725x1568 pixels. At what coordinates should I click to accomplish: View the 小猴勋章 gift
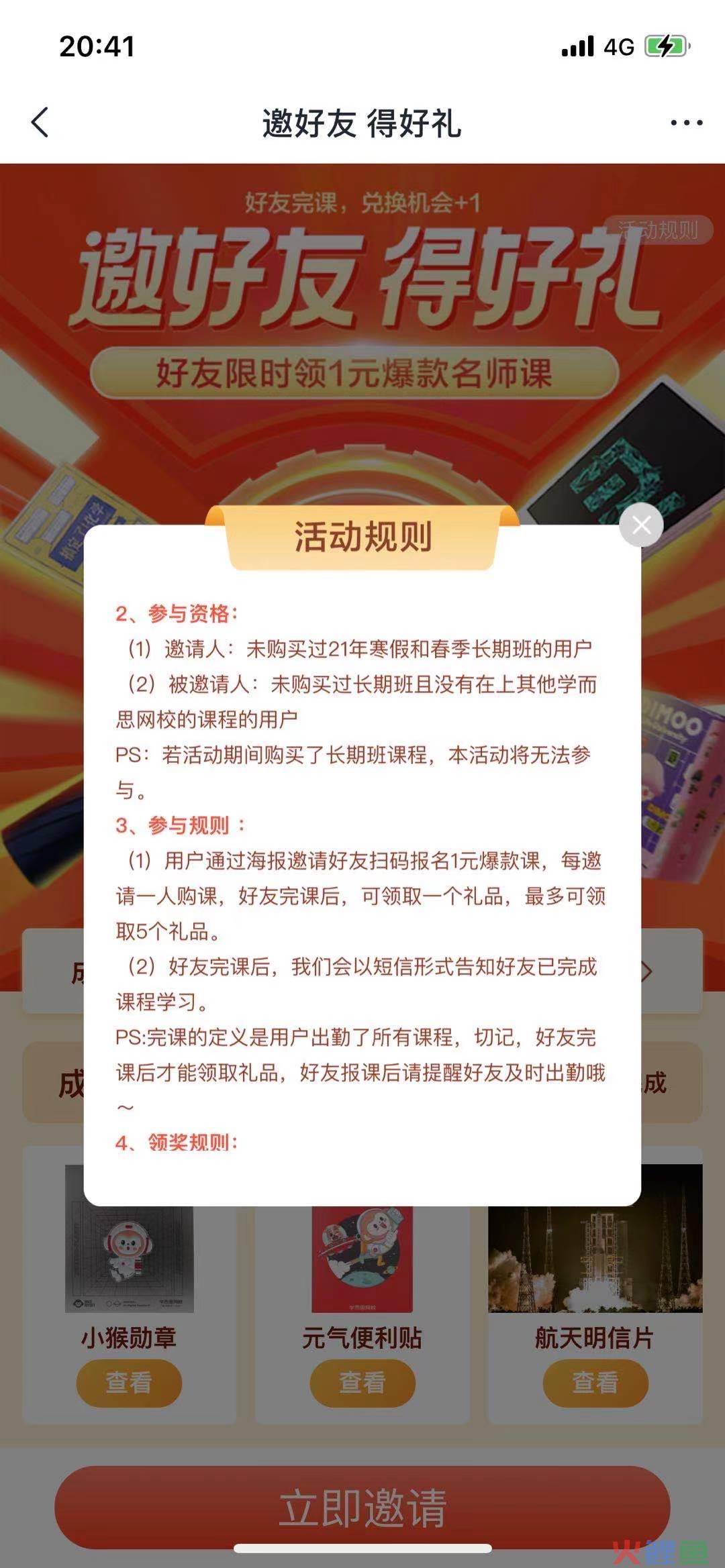click(x=129, y=1382)
